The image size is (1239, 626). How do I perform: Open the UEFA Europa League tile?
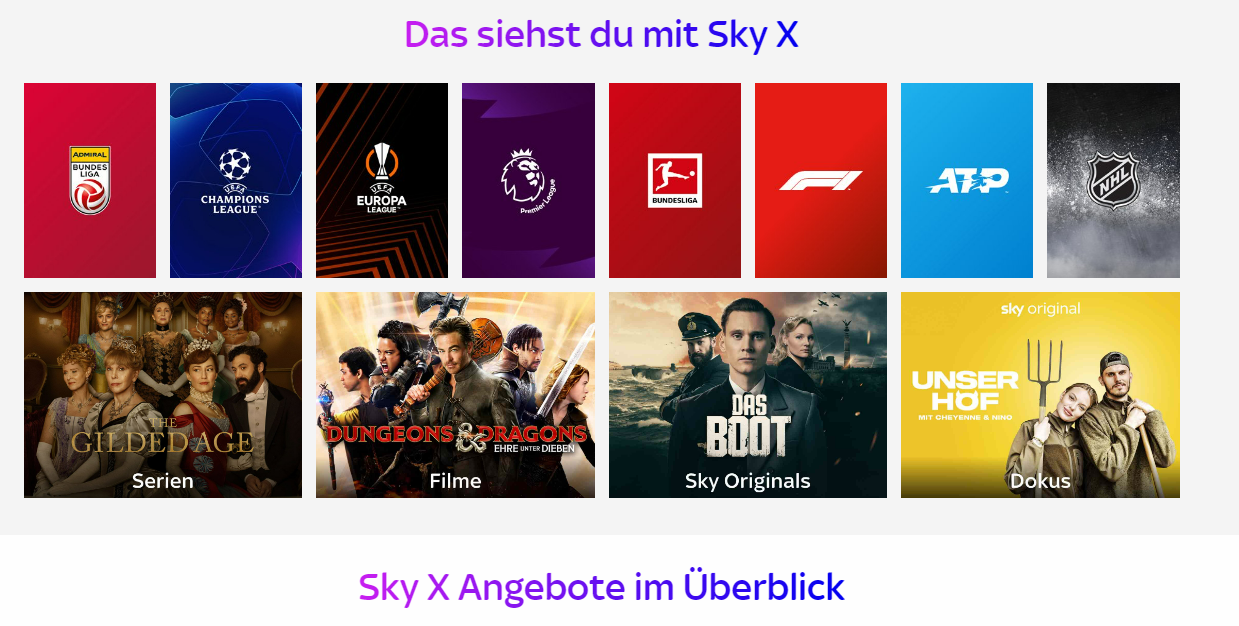coord(382,180)
